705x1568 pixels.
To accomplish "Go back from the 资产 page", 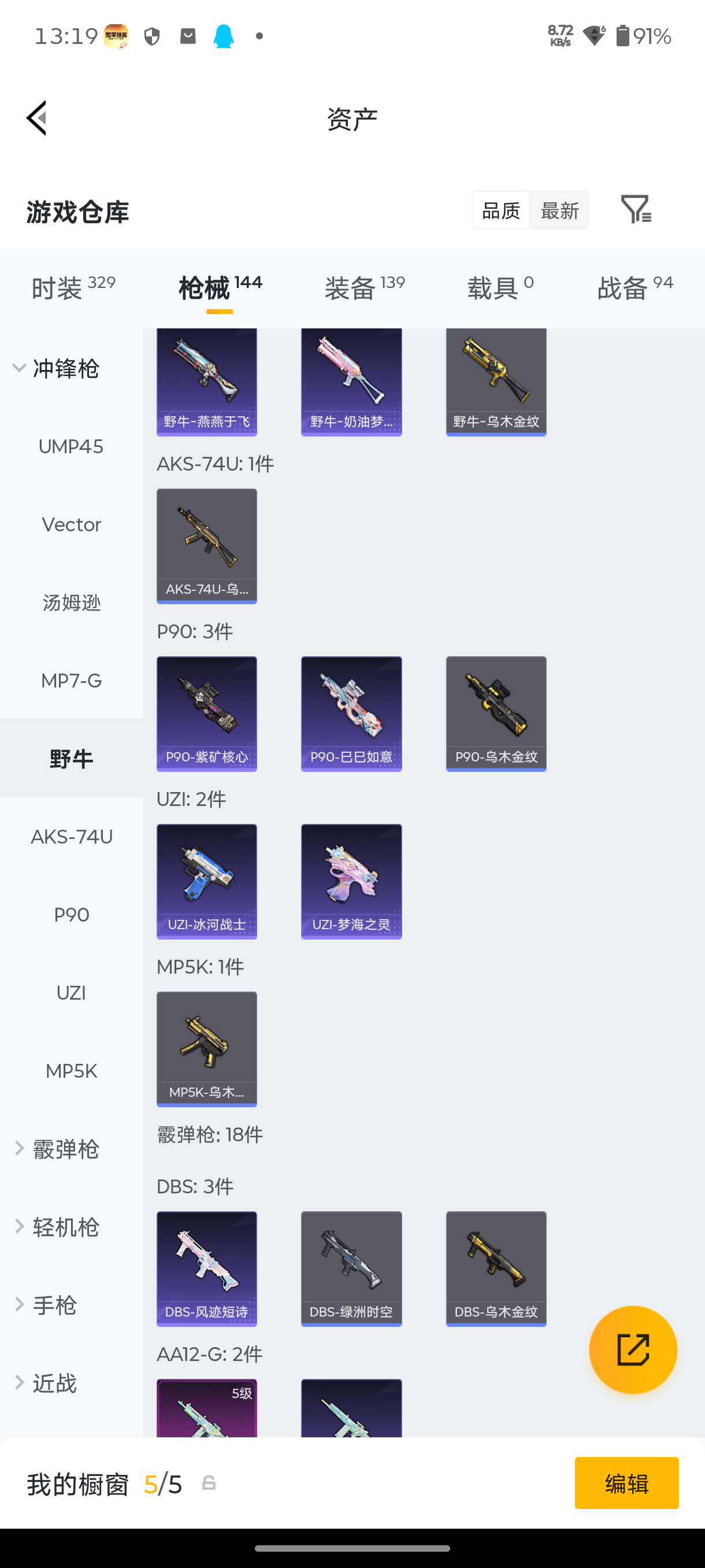I will point(36,118).
